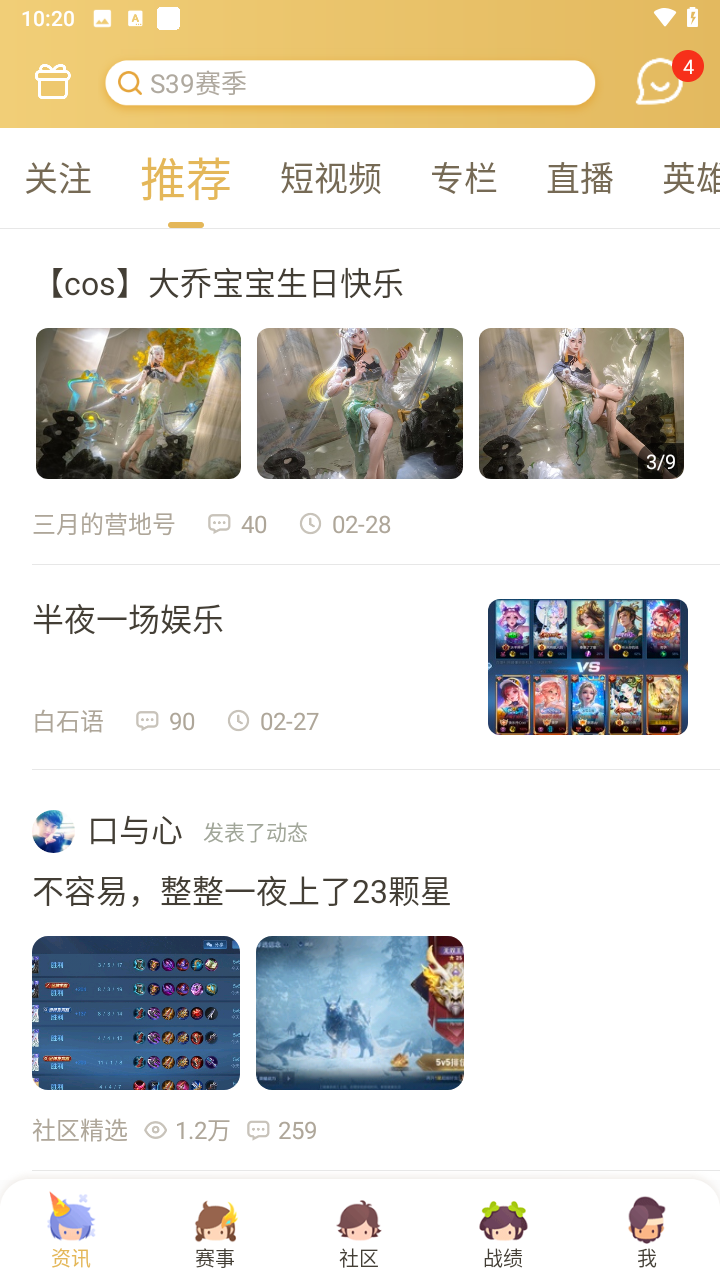This screenshot has height=1280, width=720.
Task: Open the gift box icon
Action: click(53, 82)
